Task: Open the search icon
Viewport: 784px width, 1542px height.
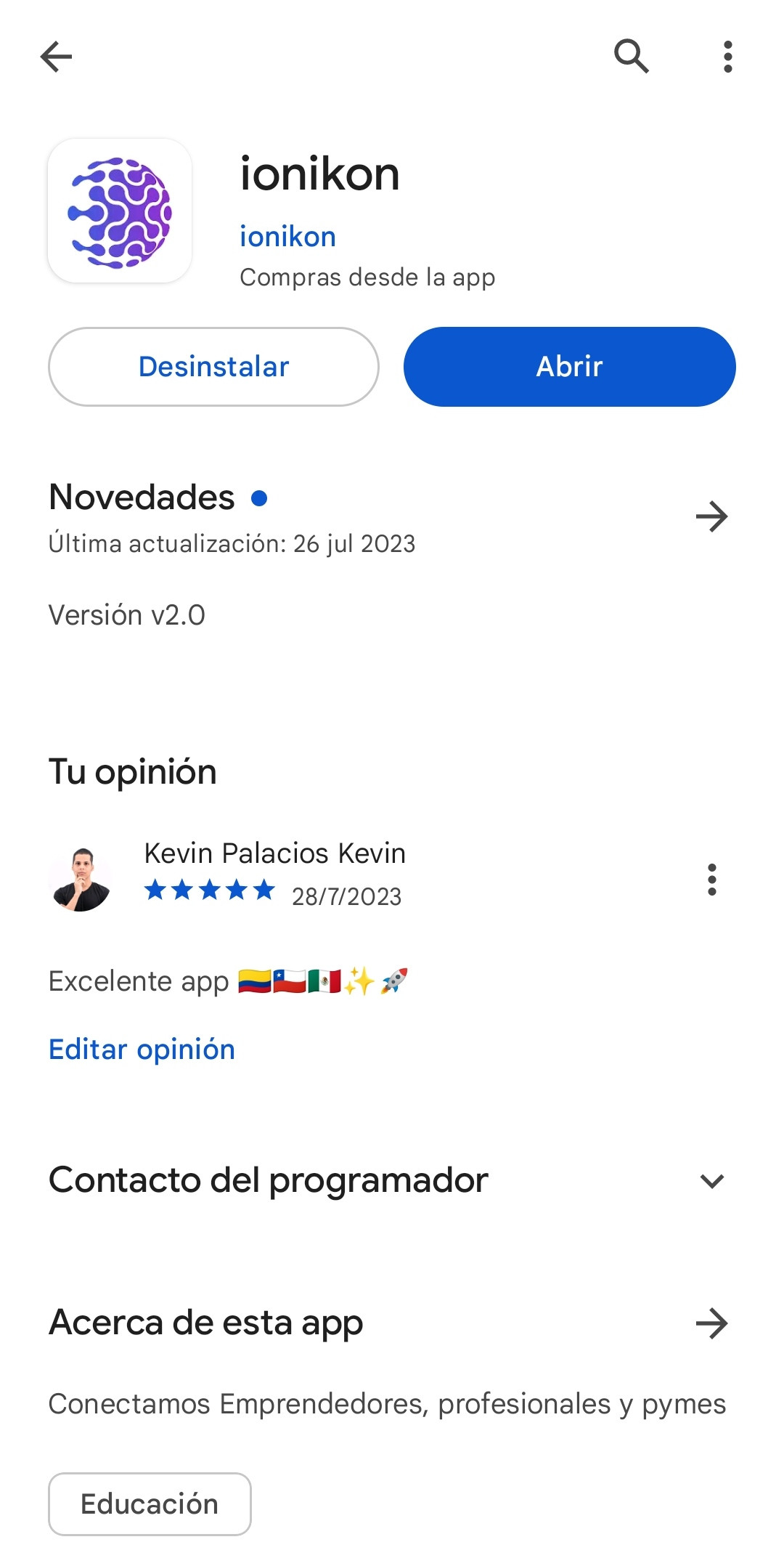Action: 631,57
